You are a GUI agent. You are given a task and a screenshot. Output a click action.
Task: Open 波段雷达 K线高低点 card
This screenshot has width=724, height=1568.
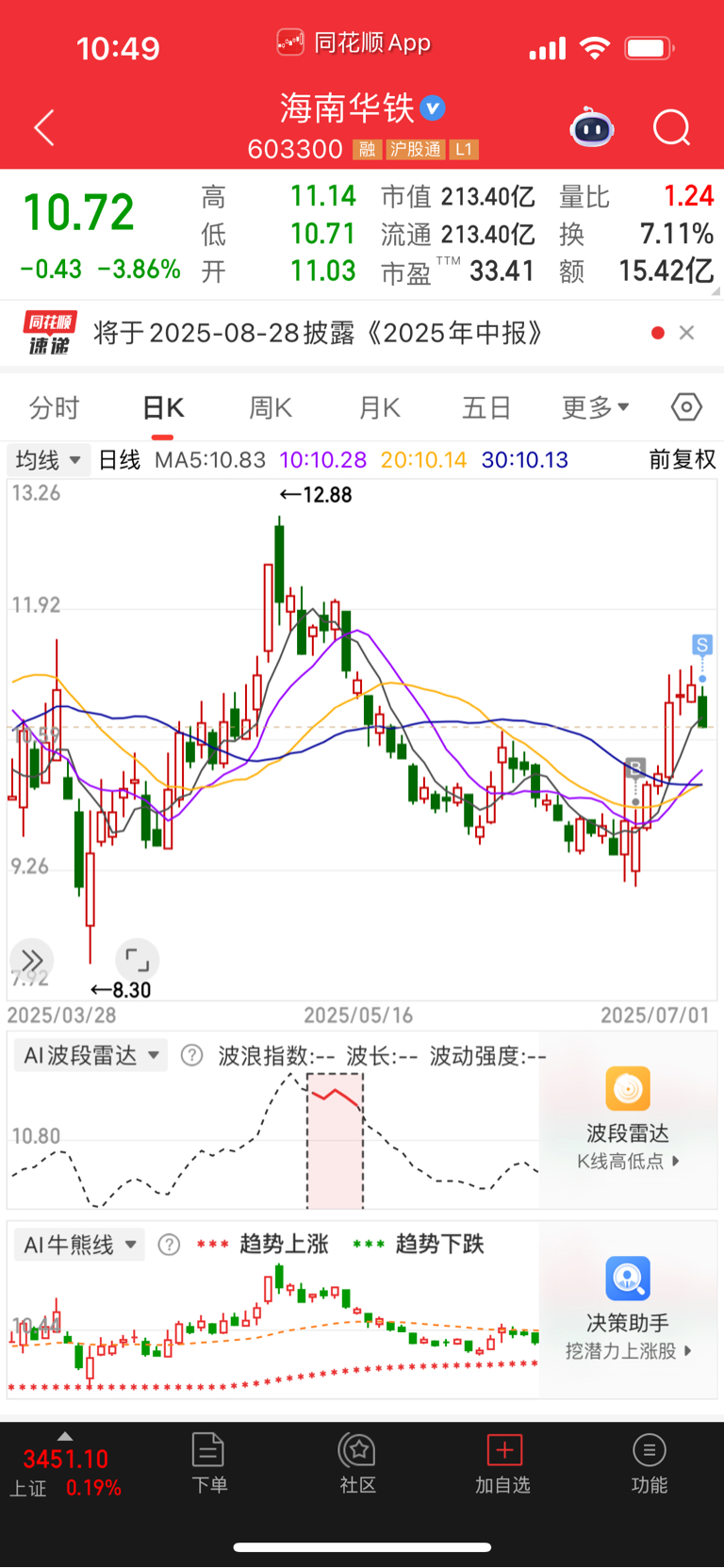tap(628, 1119)
